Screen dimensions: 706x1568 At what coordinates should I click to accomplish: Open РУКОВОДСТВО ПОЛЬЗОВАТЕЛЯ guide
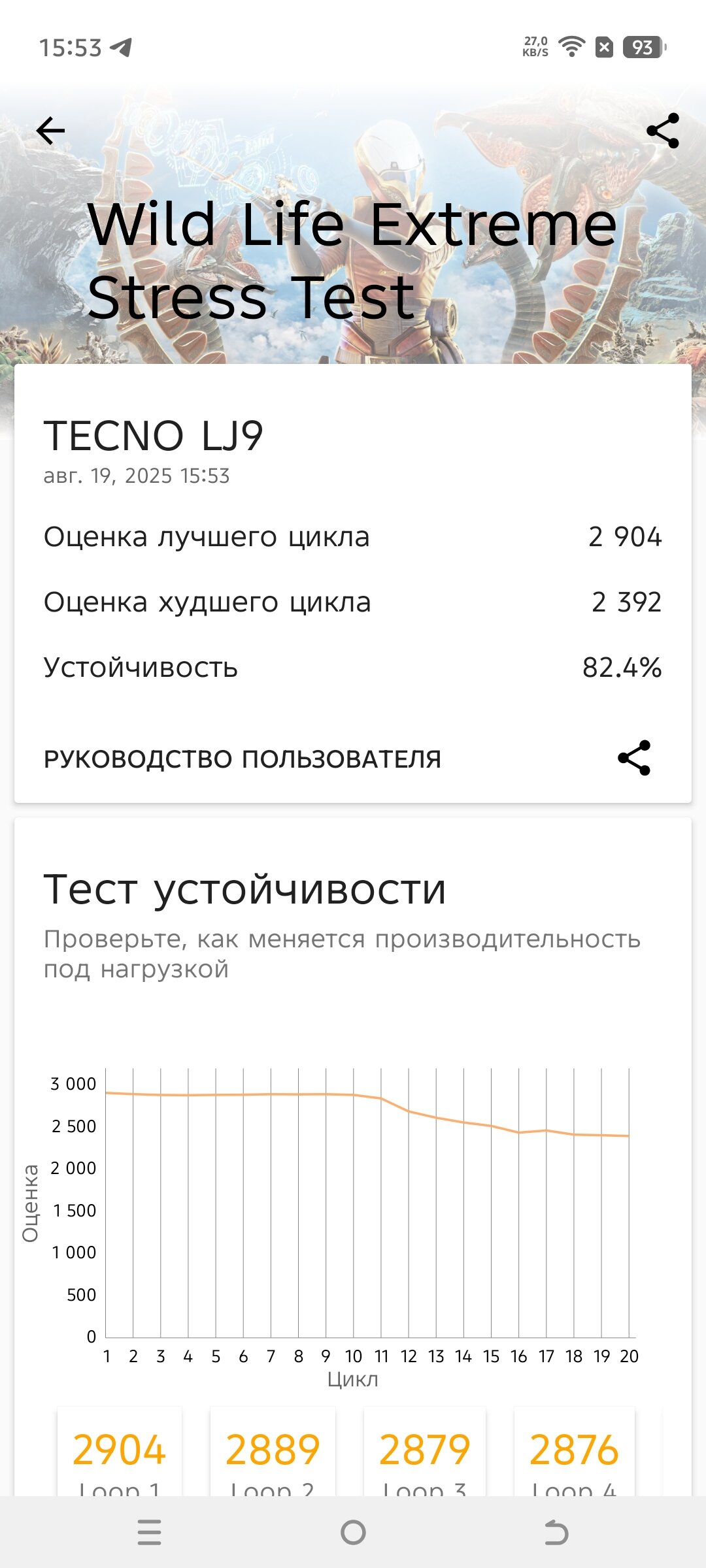click(243, 759)
